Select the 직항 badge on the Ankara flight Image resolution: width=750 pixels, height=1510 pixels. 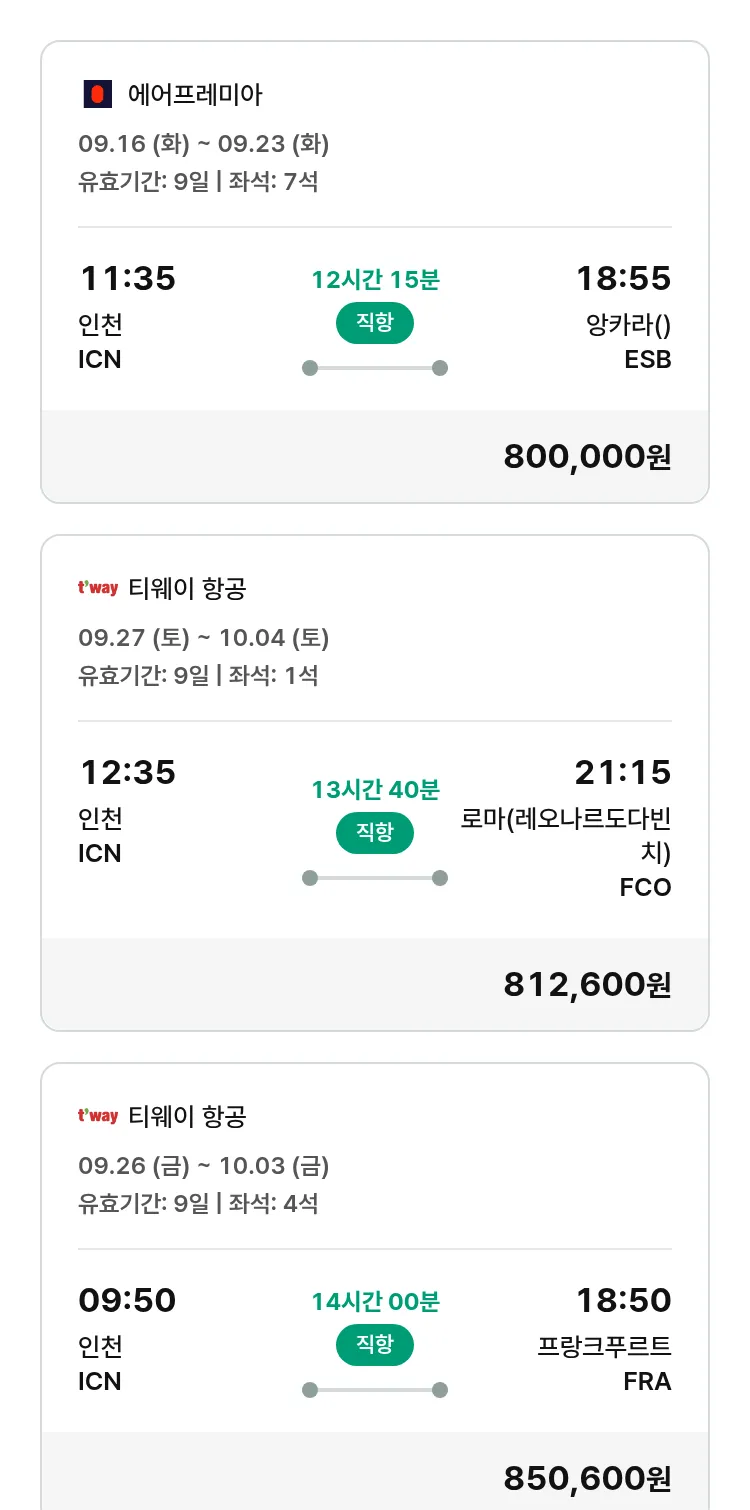pyautogui.click(x=374, y=323)
